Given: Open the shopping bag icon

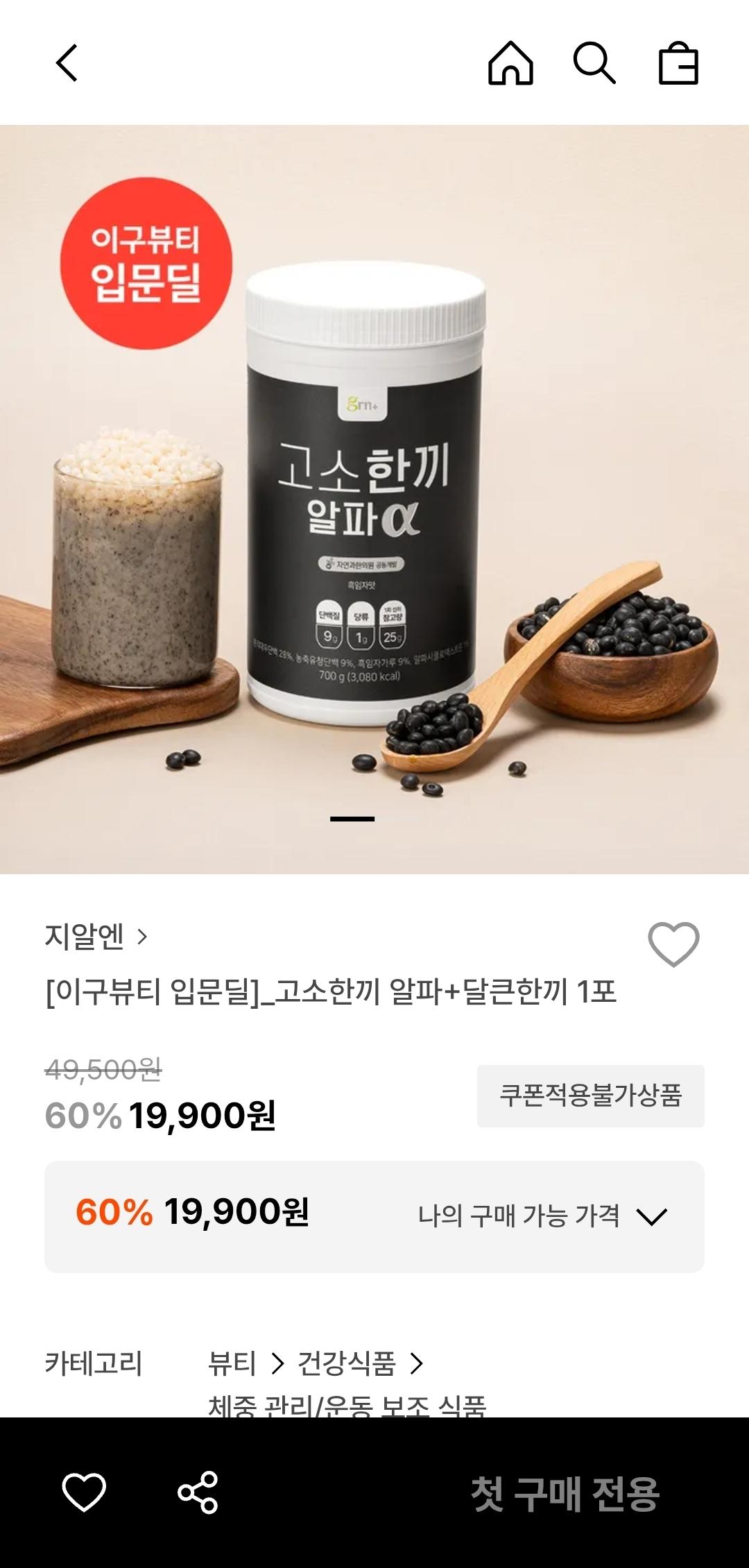Looking at the screenshot, I should coord(678,64).
